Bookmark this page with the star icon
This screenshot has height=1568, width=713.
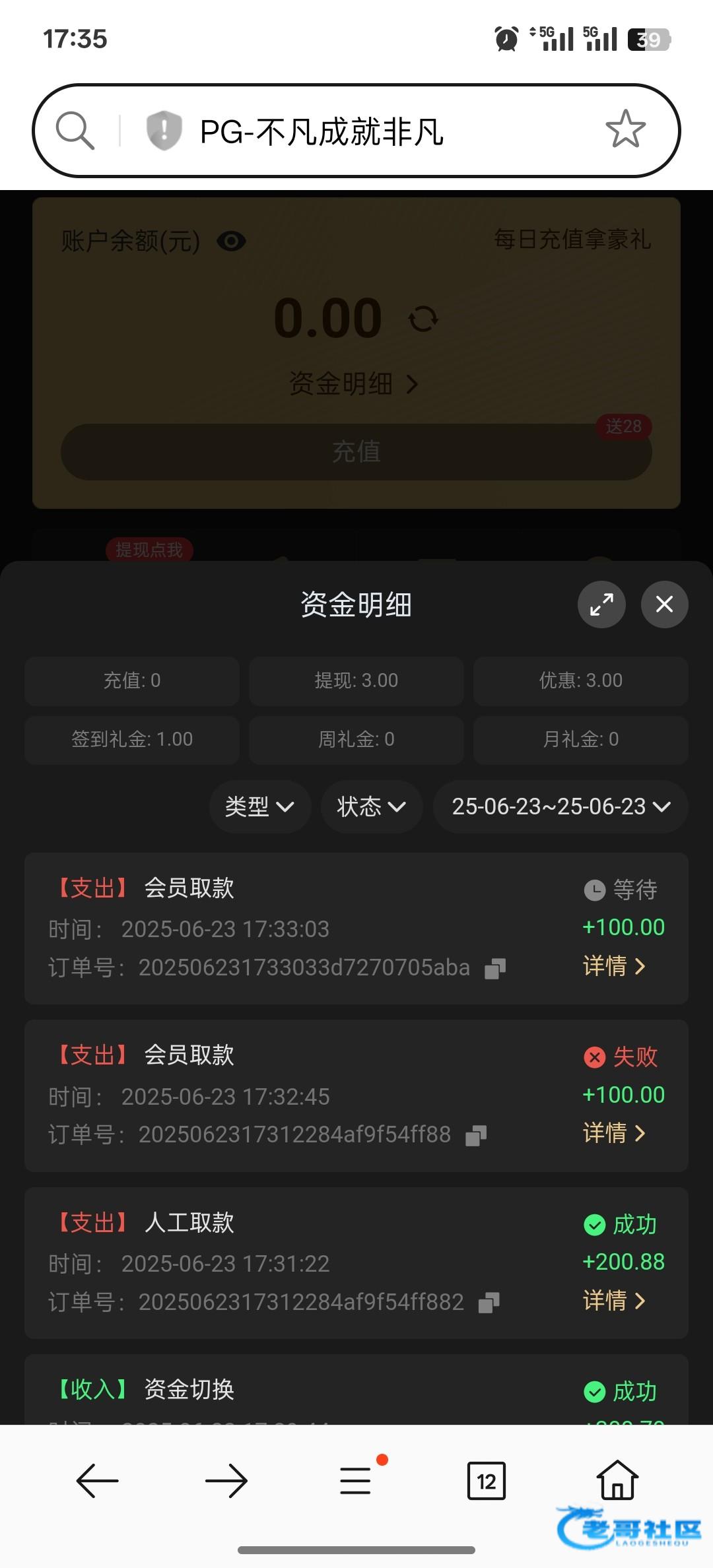625,129
